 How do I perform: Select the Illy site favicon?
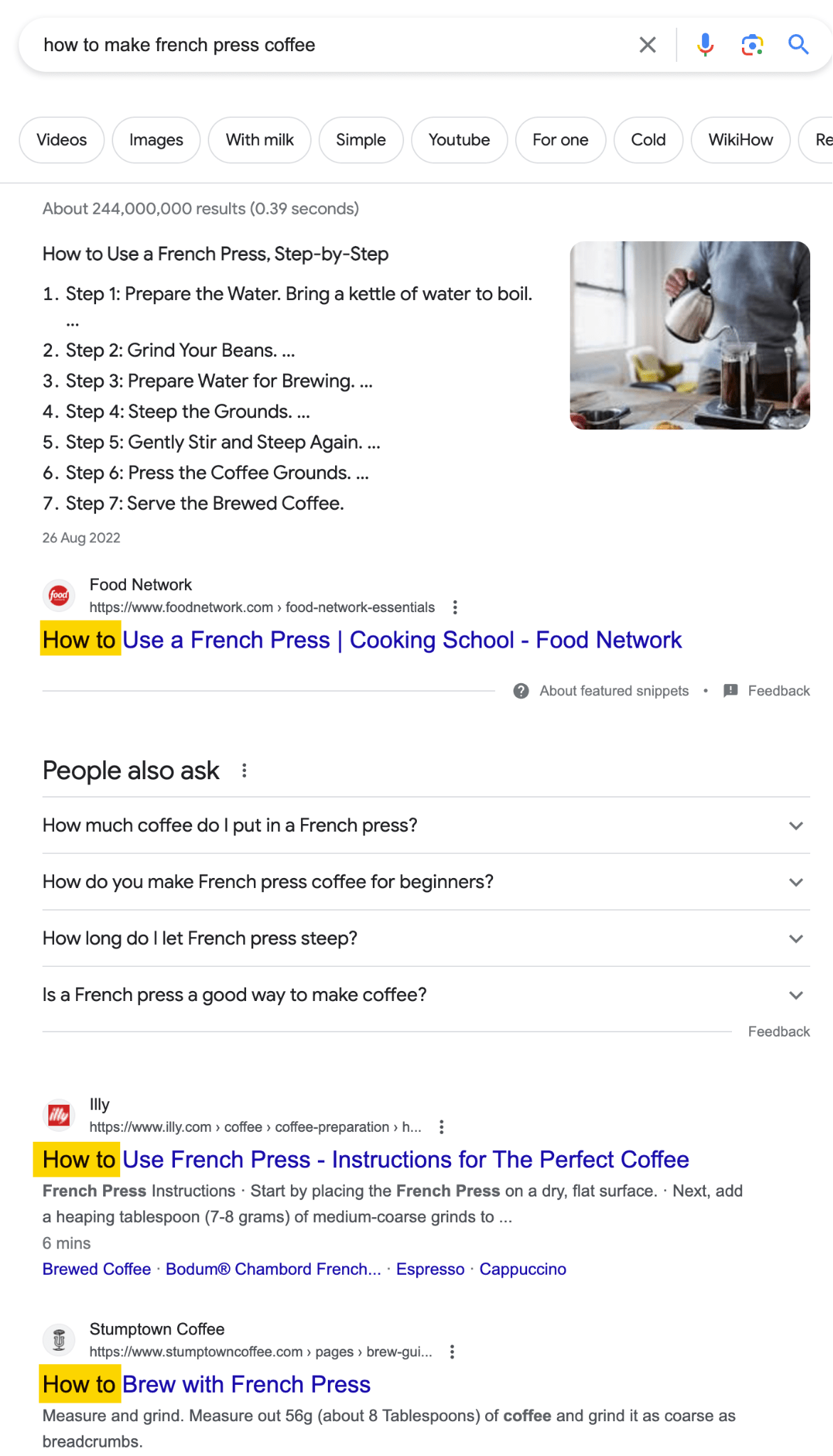(x=59, y=1115)
